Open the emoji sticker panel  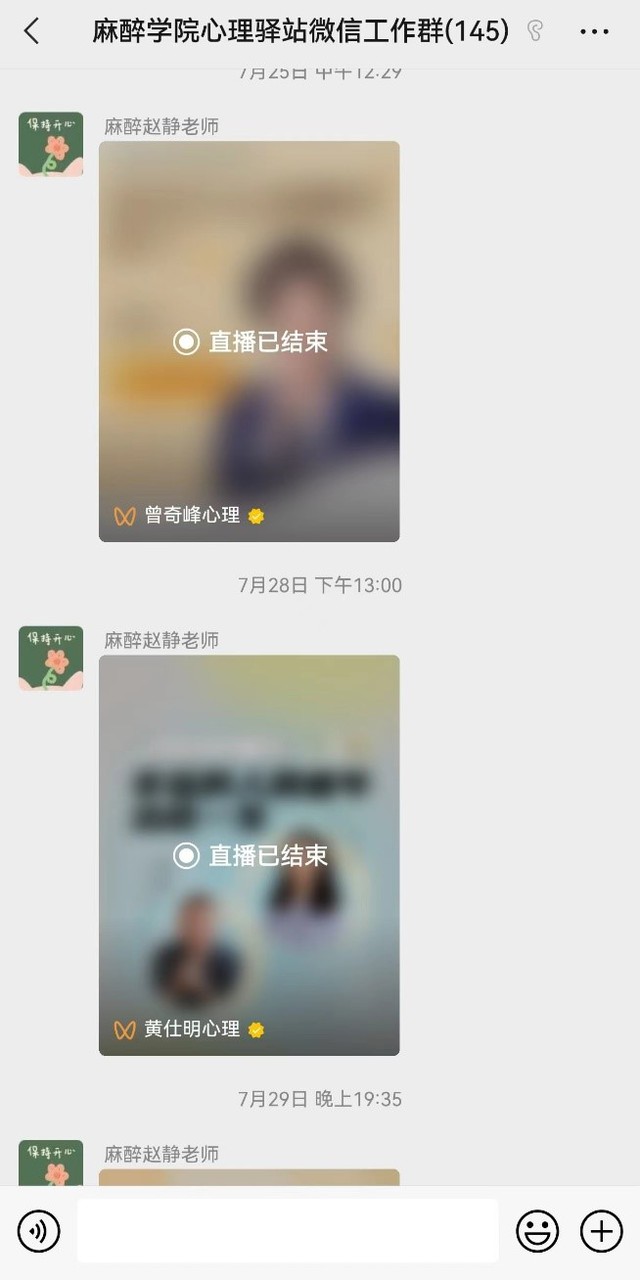point(537,1231)
